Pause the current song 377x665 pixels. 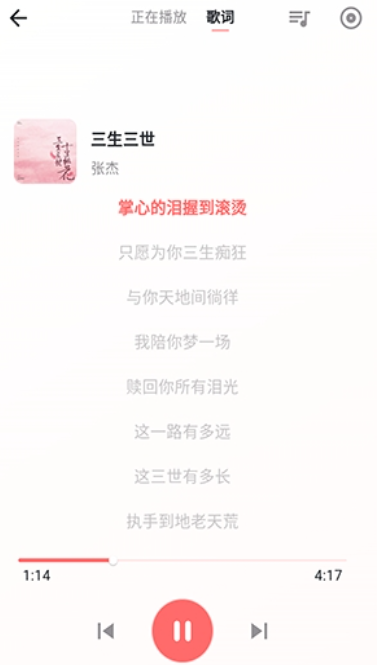point(183,631)
